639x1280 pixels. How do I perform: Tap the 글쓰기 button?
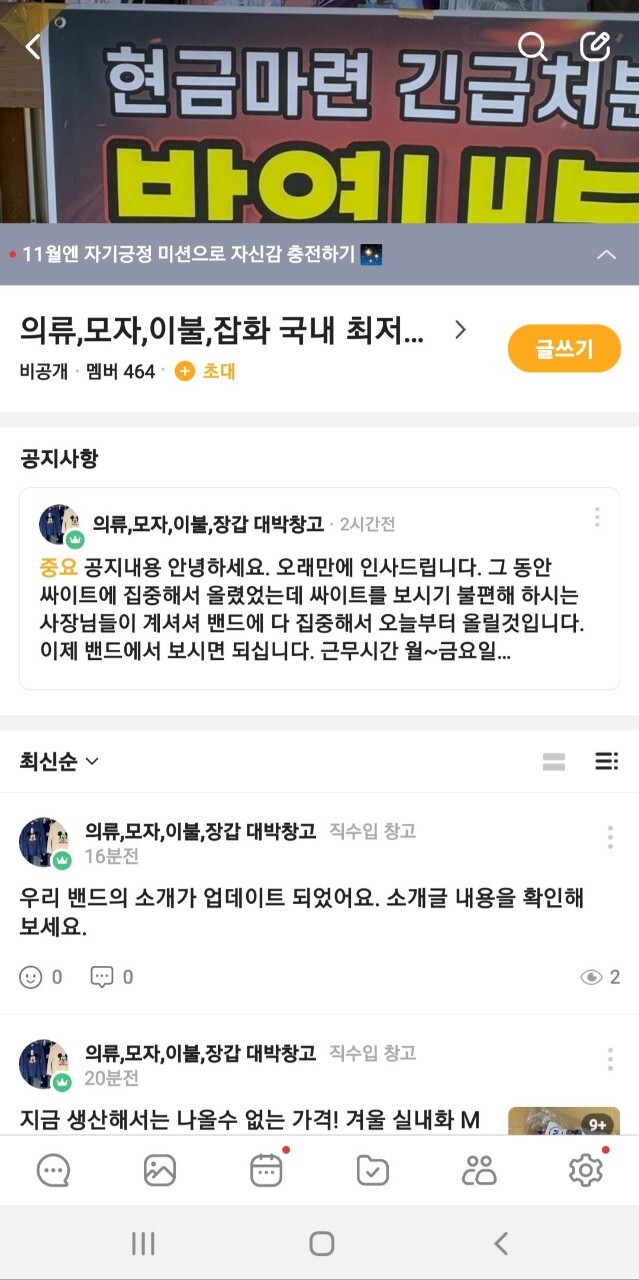pyautogui.click(x=564, y=349)
